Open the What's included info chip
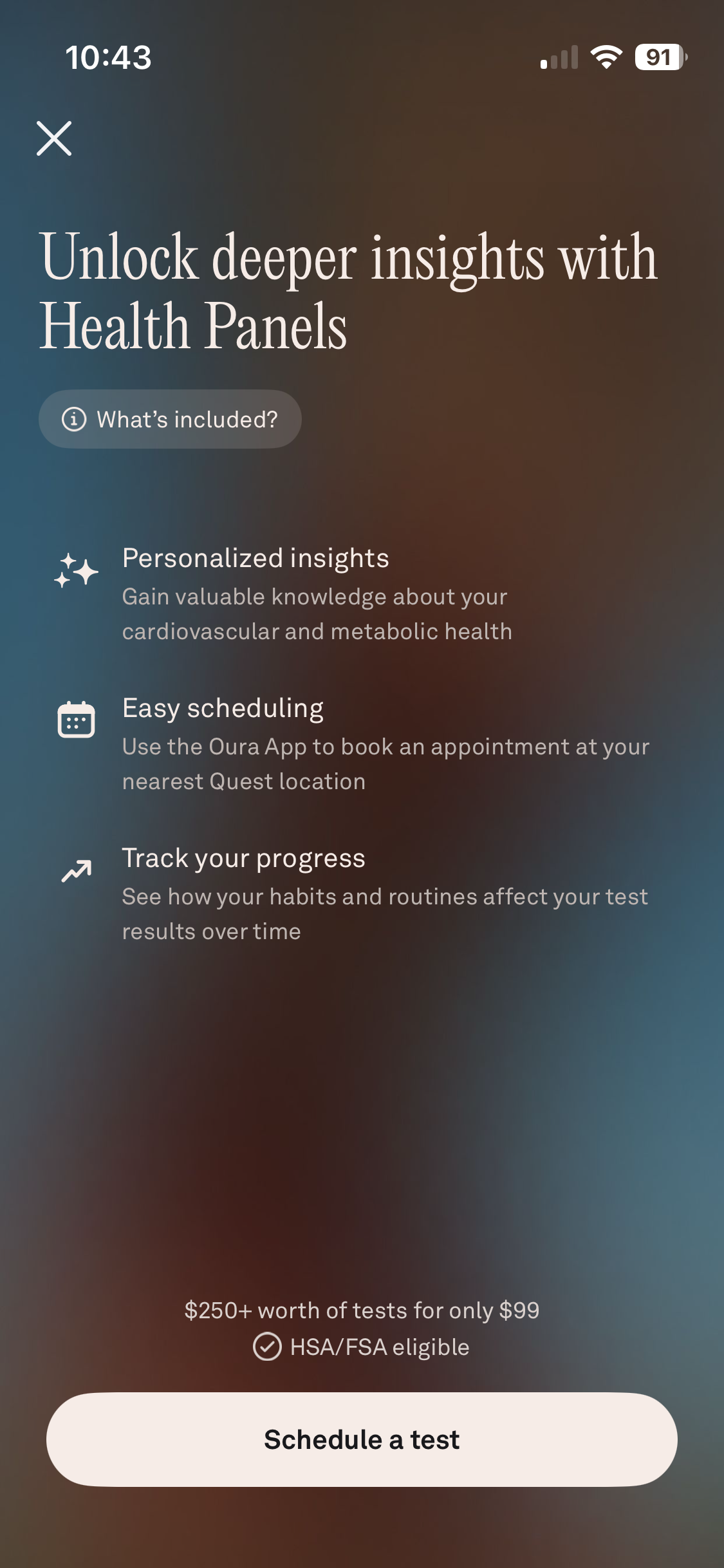 170,419
